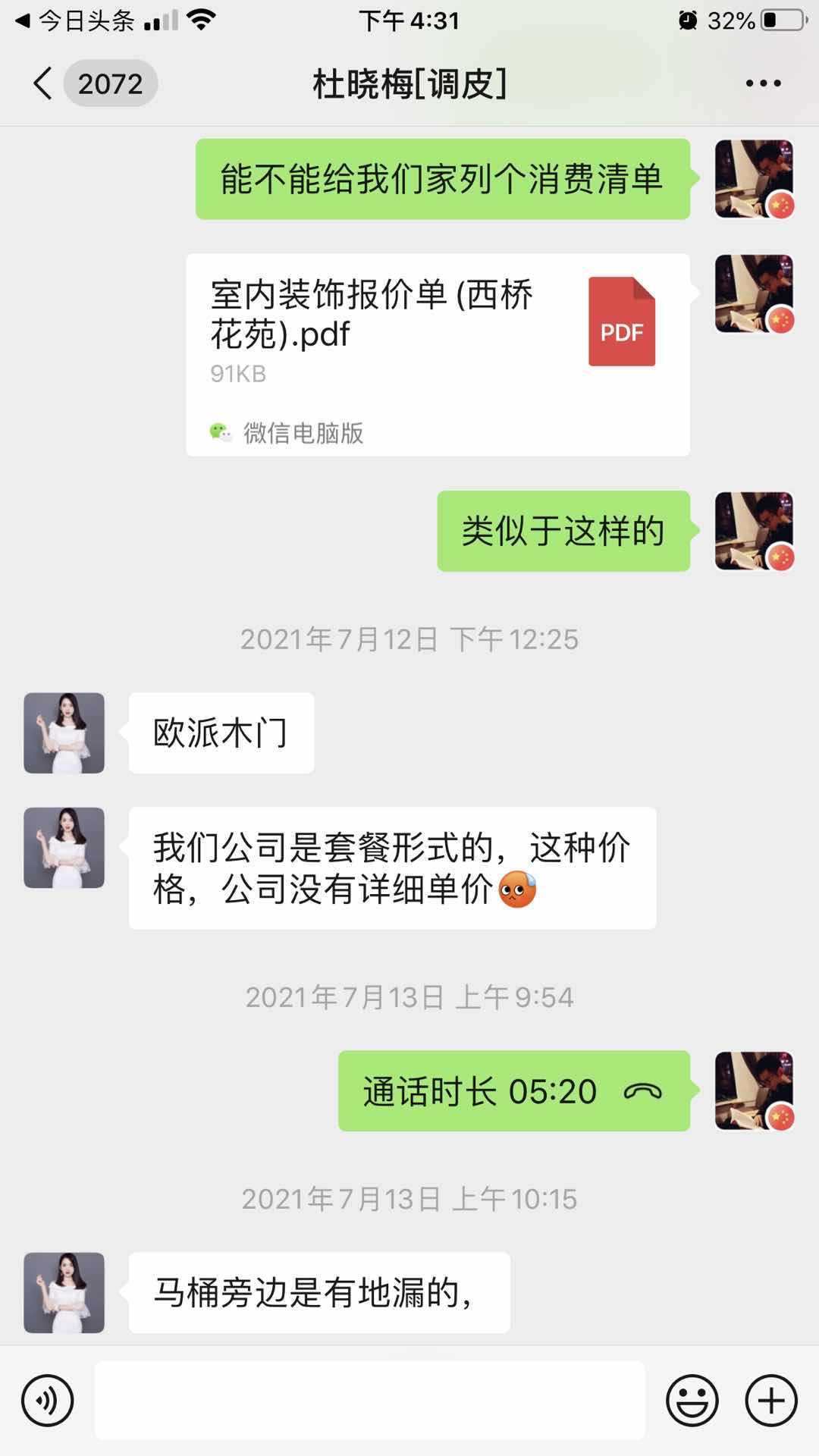Go back to the chat list
Image resolution: width=819 pixels, height=1456 pixels.
(x=43, y=83)
